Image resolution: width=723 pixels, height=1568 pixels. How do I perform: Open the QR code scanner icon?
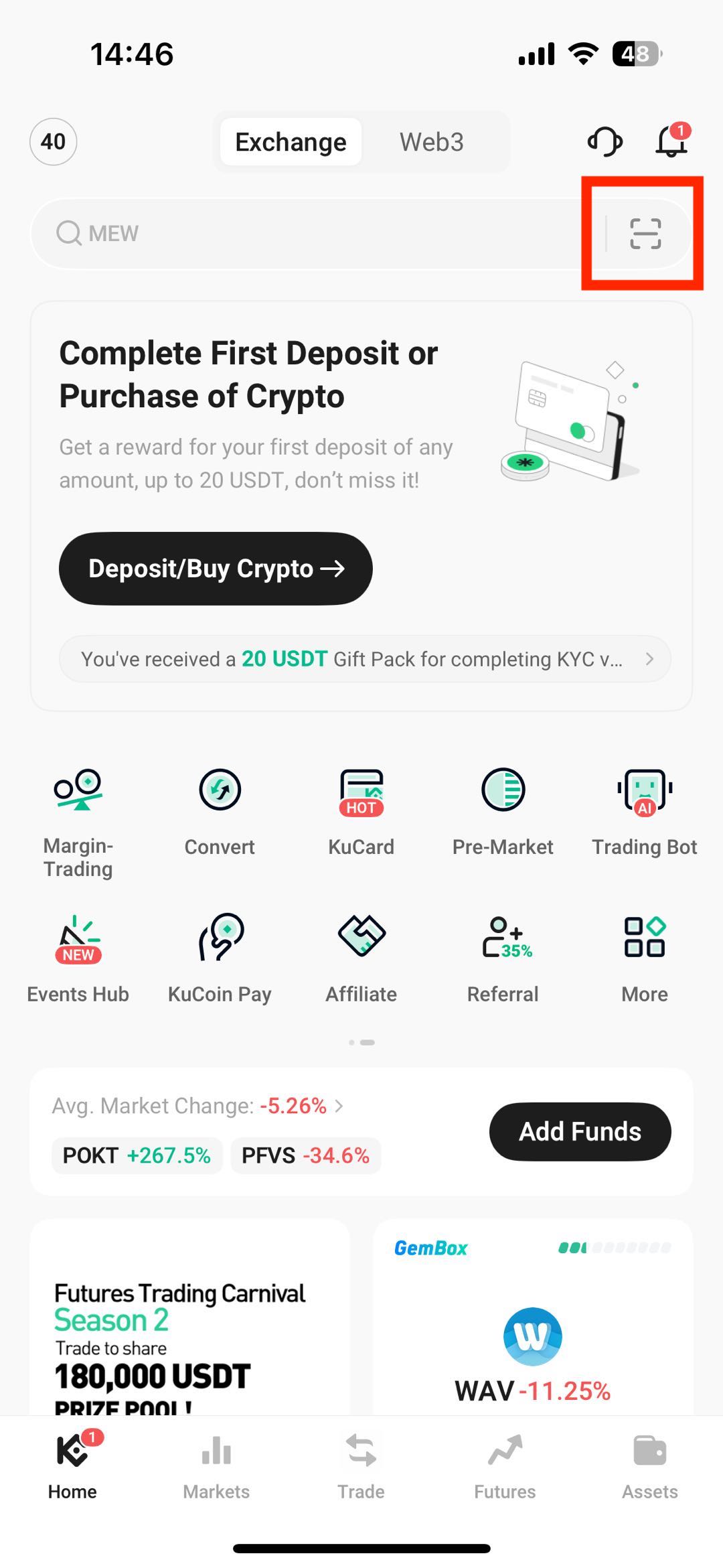coord(645,234)
